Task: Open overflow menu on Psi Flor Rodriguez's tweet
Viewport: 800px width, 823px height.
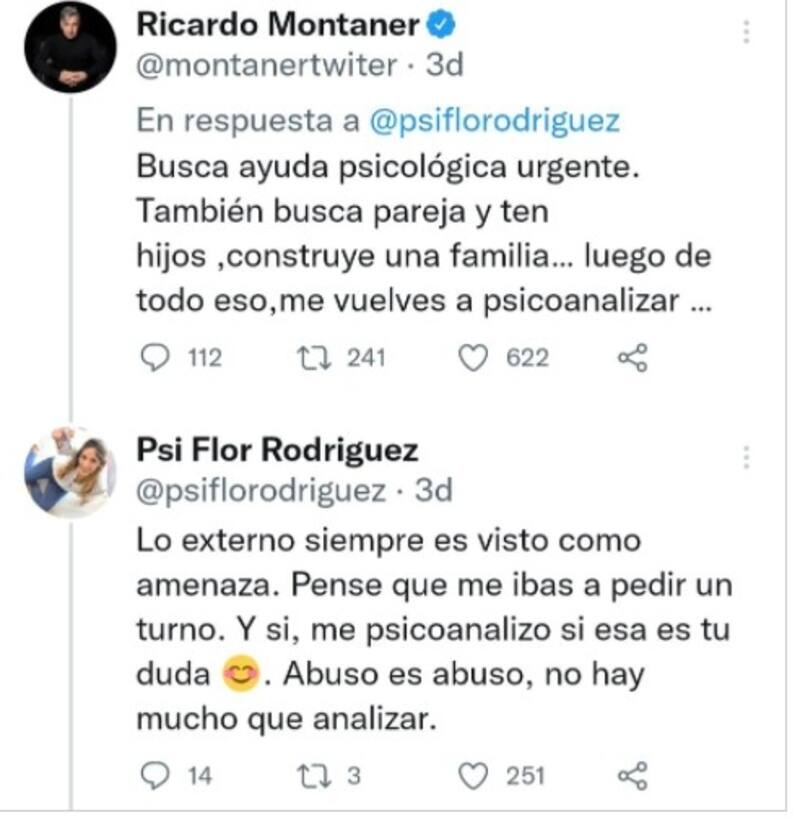Action: click(x=746, y=457)
